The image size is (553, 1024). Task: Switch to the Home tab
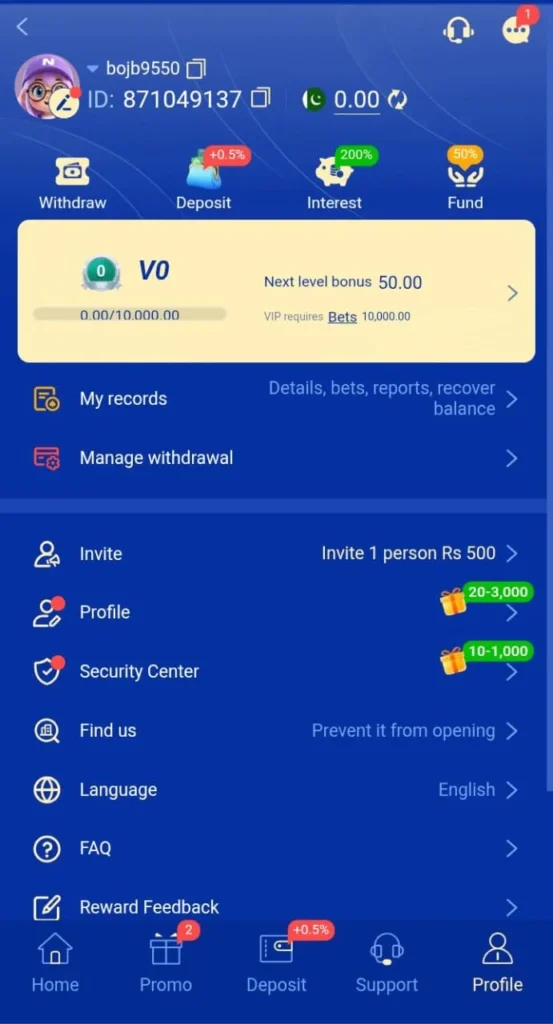coord(55,963)
